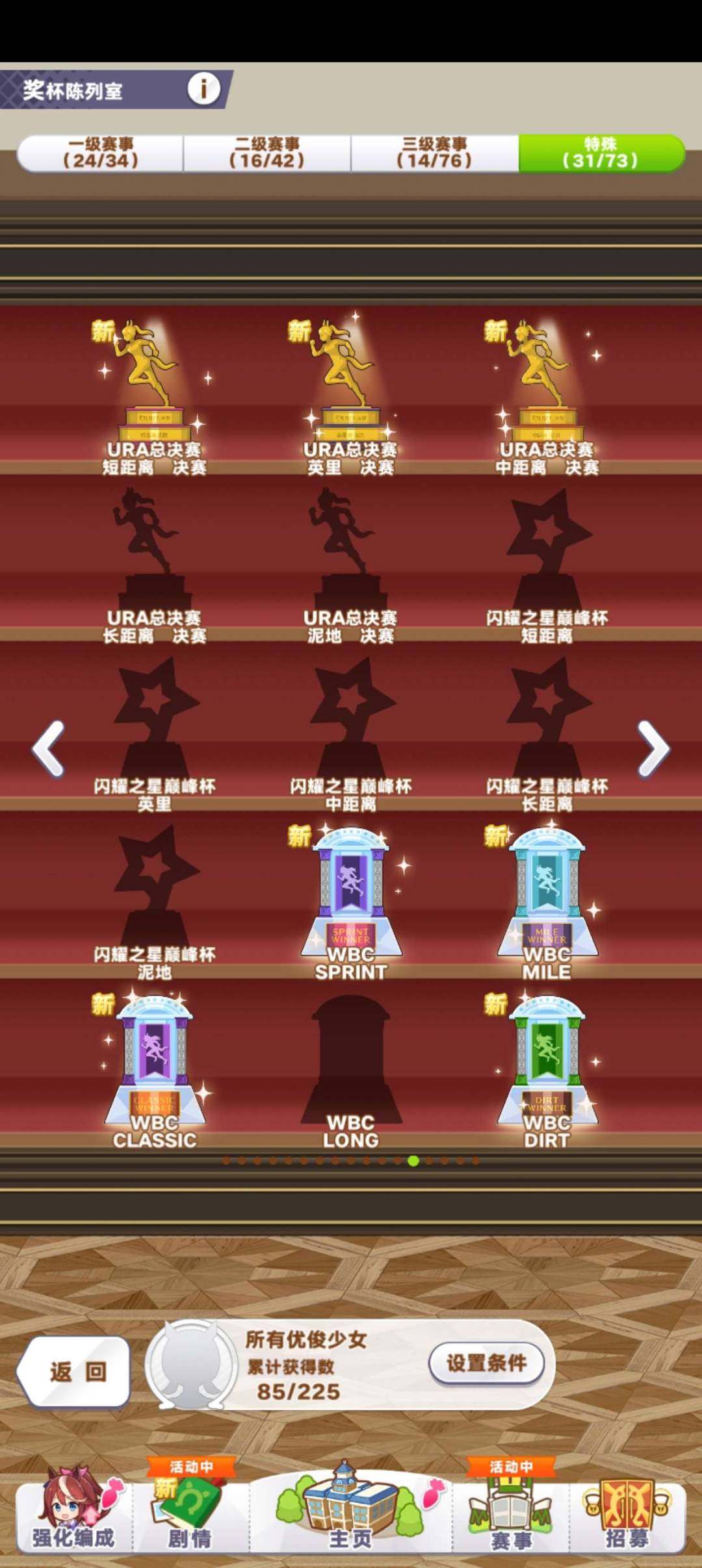View the URA总决赛 英里 决赛 trophy

tap(351, 396)
